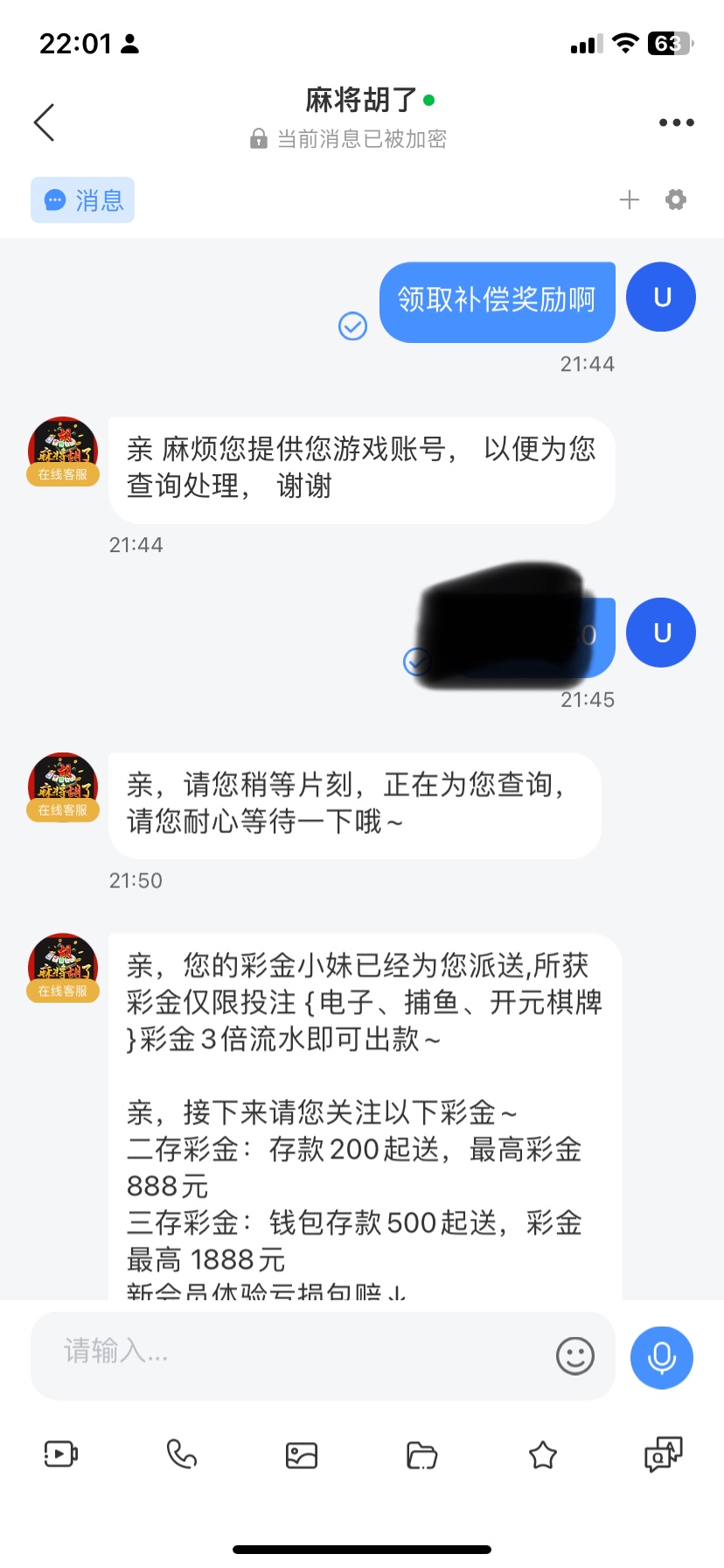The image size is (724, 1568).
Task: Open the chat settings gear
Action: click(x=675, y=200)
